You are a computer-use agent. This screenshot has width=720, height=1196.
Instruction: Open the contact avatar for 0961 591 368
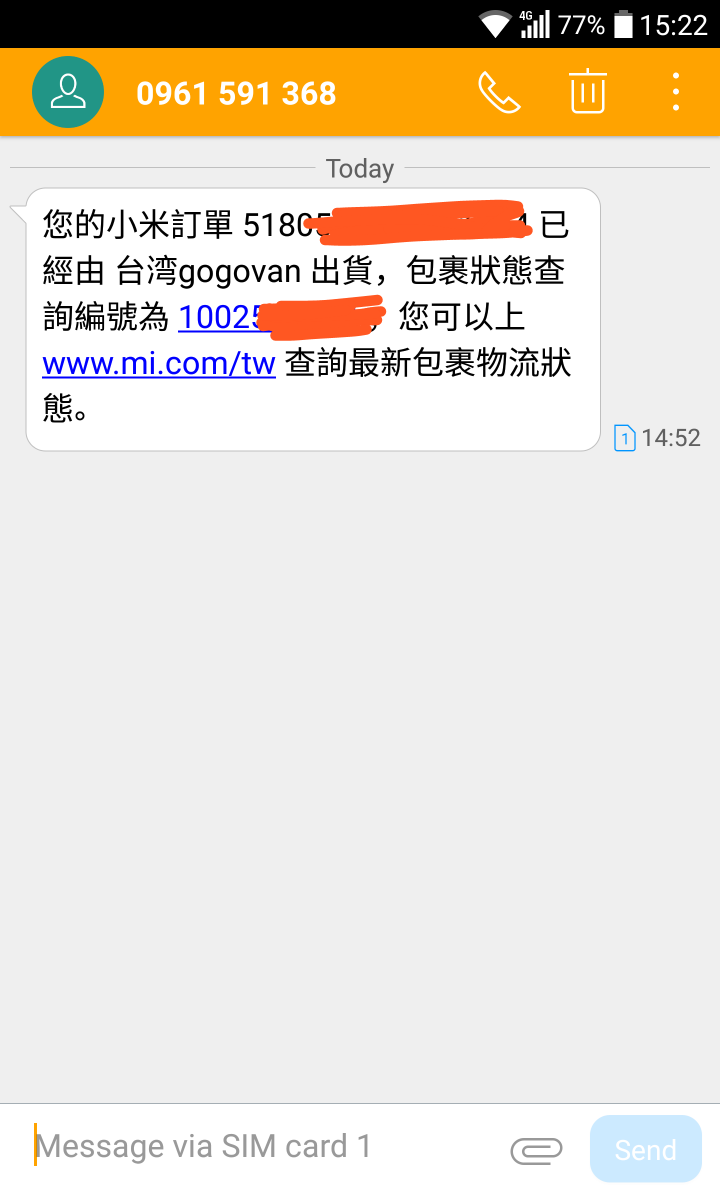68,93
